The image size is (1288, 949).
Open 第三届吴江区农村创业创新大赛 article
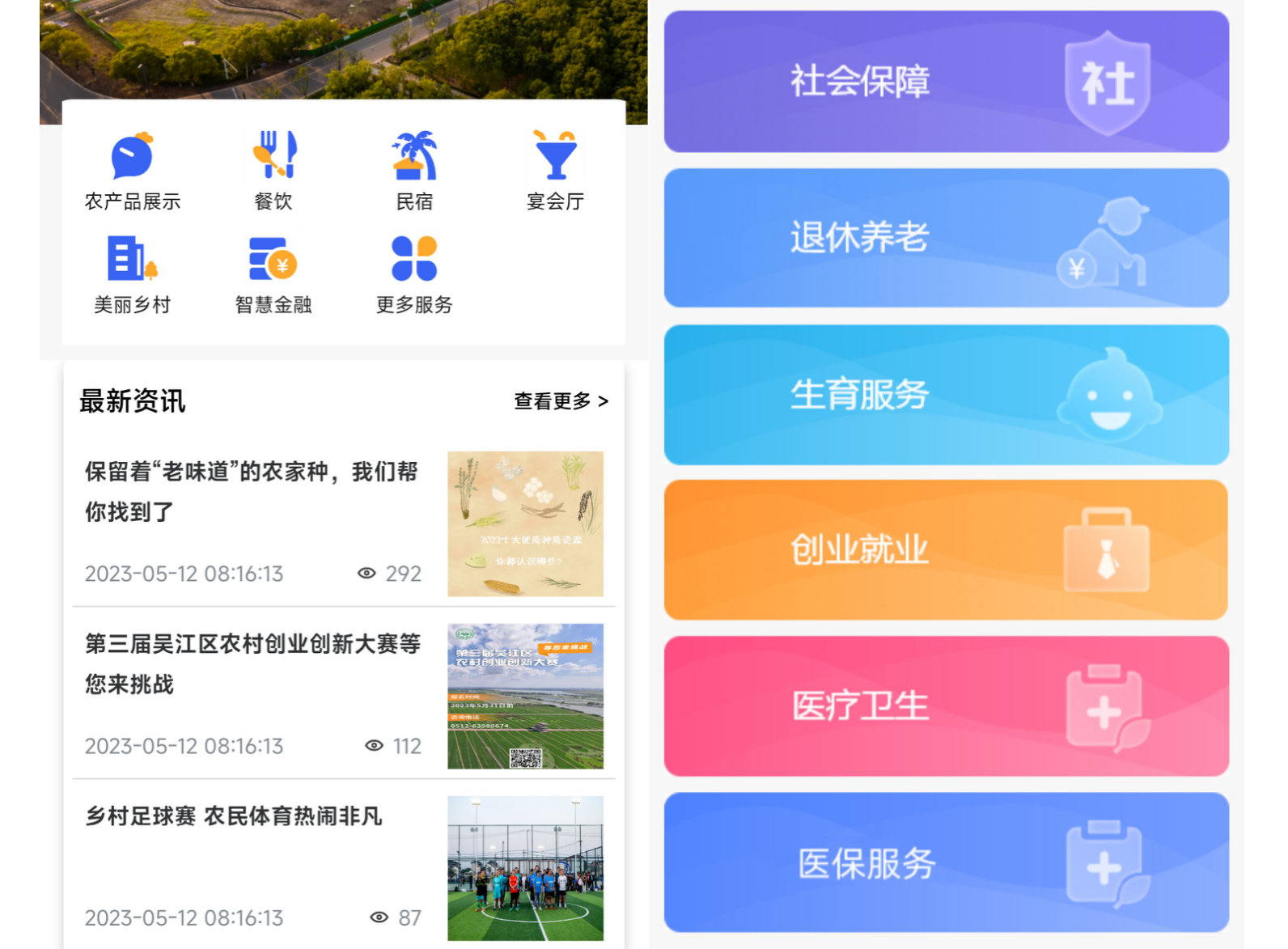pos(252,663)
